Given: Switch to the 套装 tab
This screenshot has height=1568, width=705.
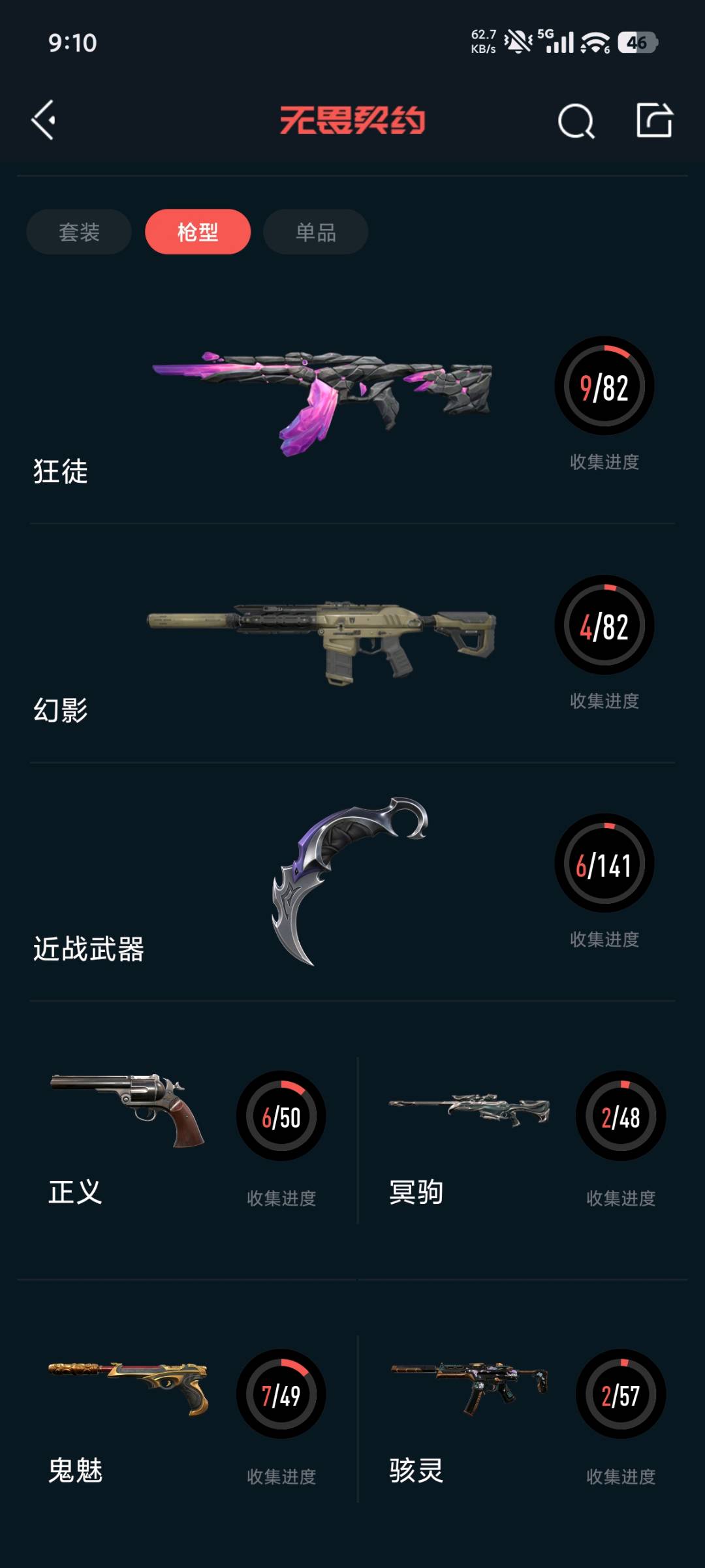Looking at the screenshot, I should click(x=79, y=232).
